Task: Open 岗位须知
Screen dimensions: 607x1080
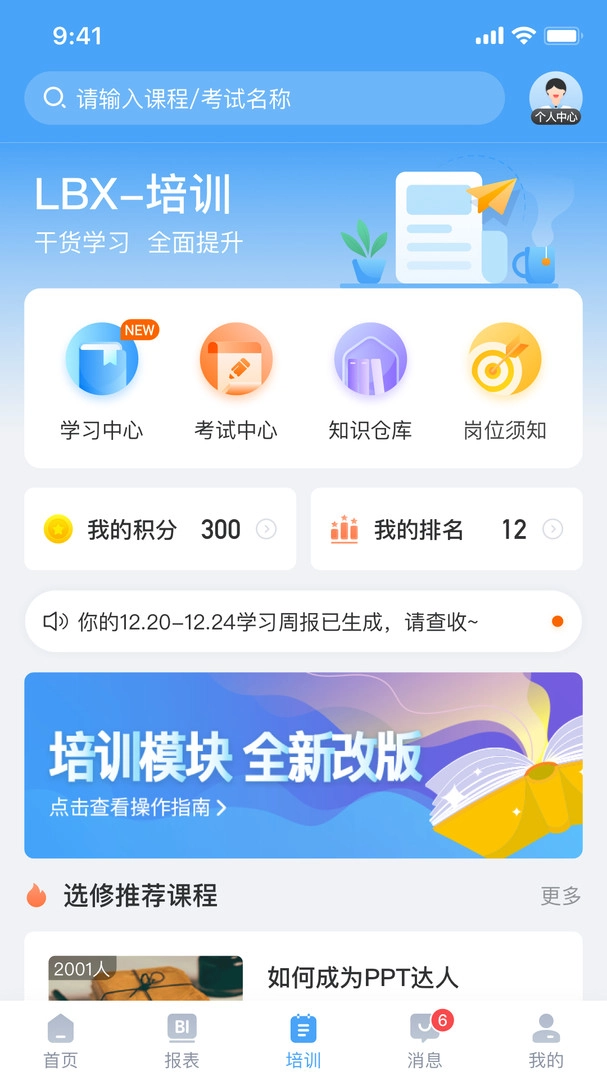Action: (505, 381)
